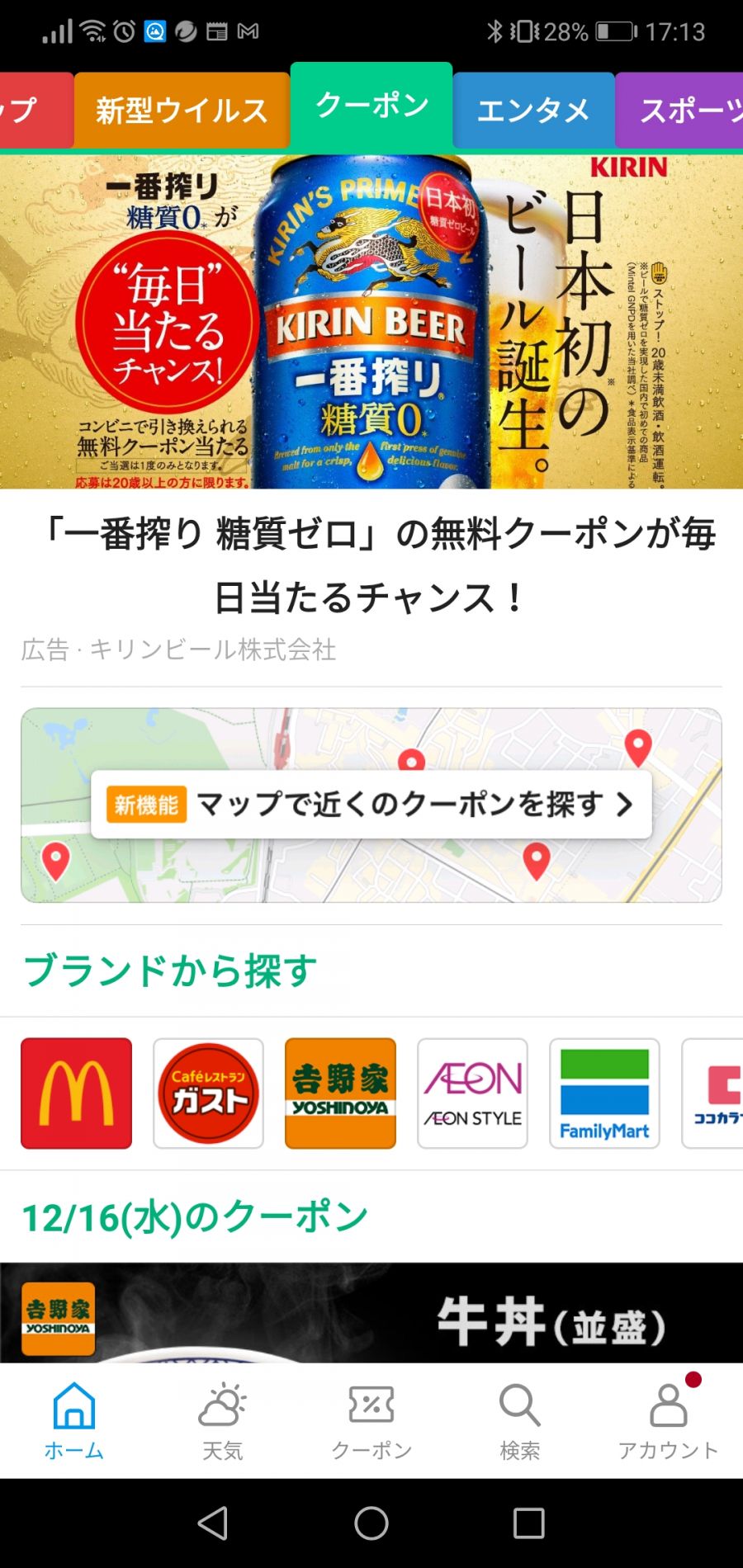Open the 天気 tab

pyautogui.click(x=223, y=1420)
